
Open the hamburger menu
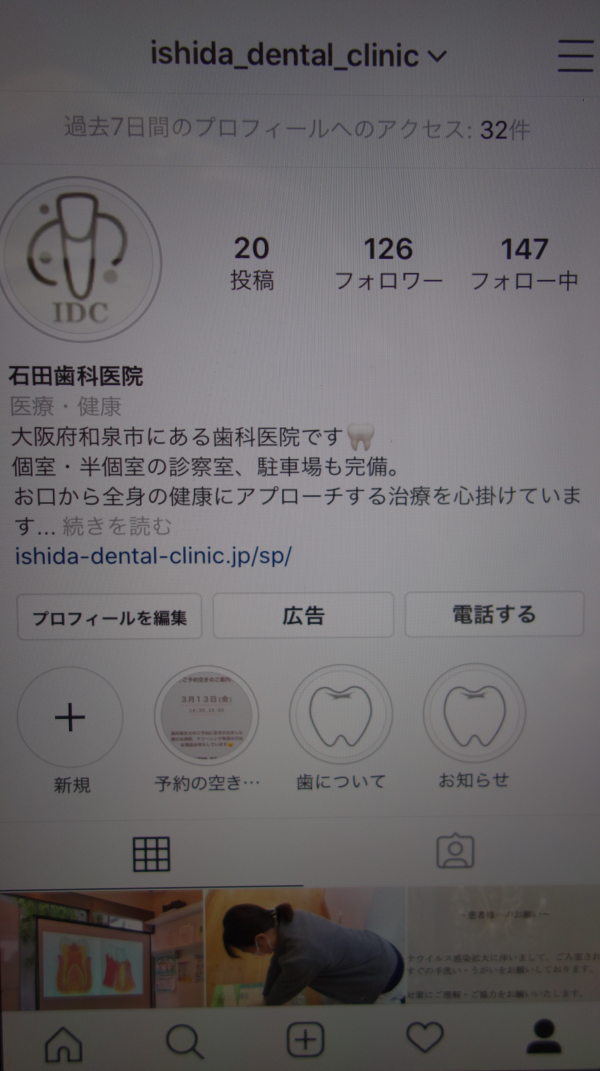coord(575,55)
